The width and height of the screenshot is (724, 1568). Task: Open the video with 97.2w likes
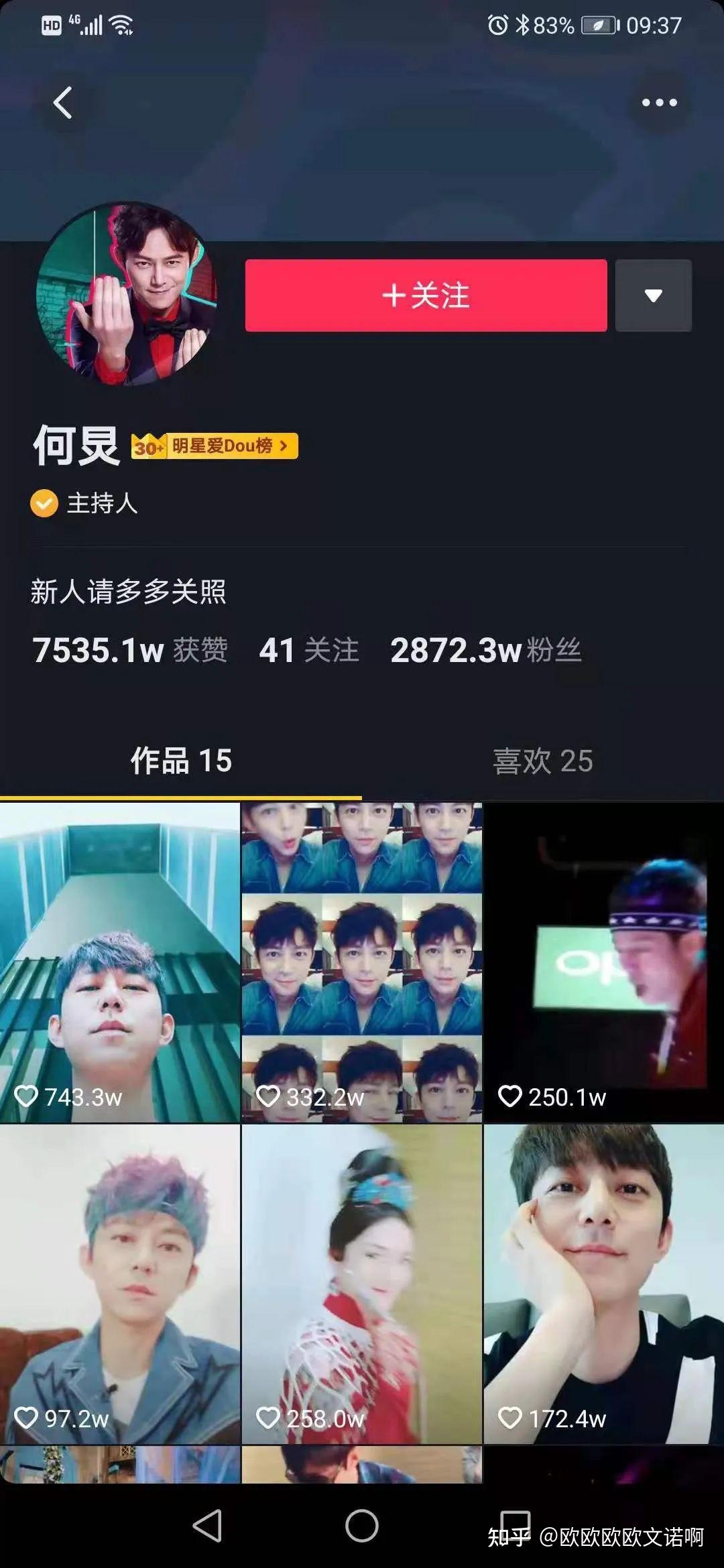[120, 1283]
